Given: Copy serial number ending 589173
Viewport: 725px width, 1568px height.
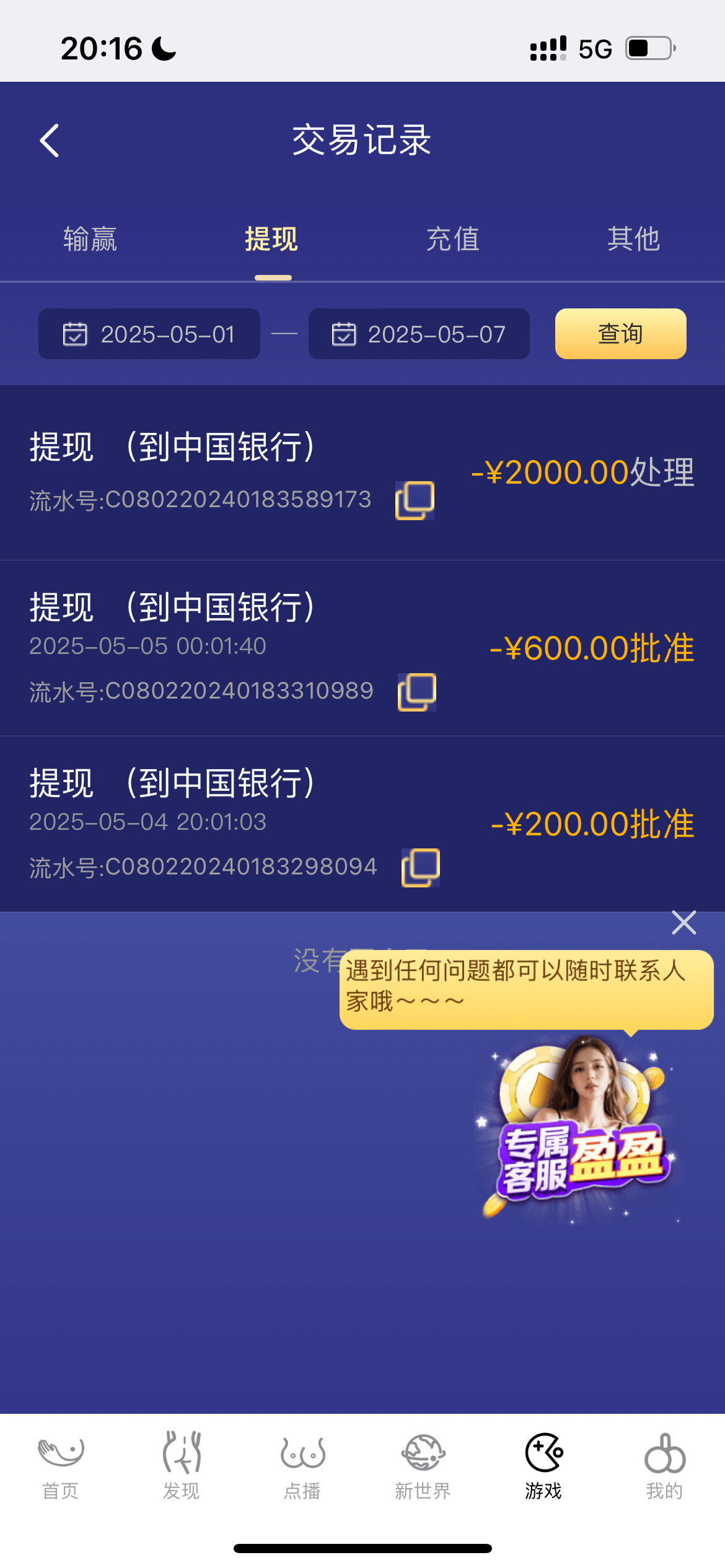Looking at the screenshot, I should (x=415, y=500).
